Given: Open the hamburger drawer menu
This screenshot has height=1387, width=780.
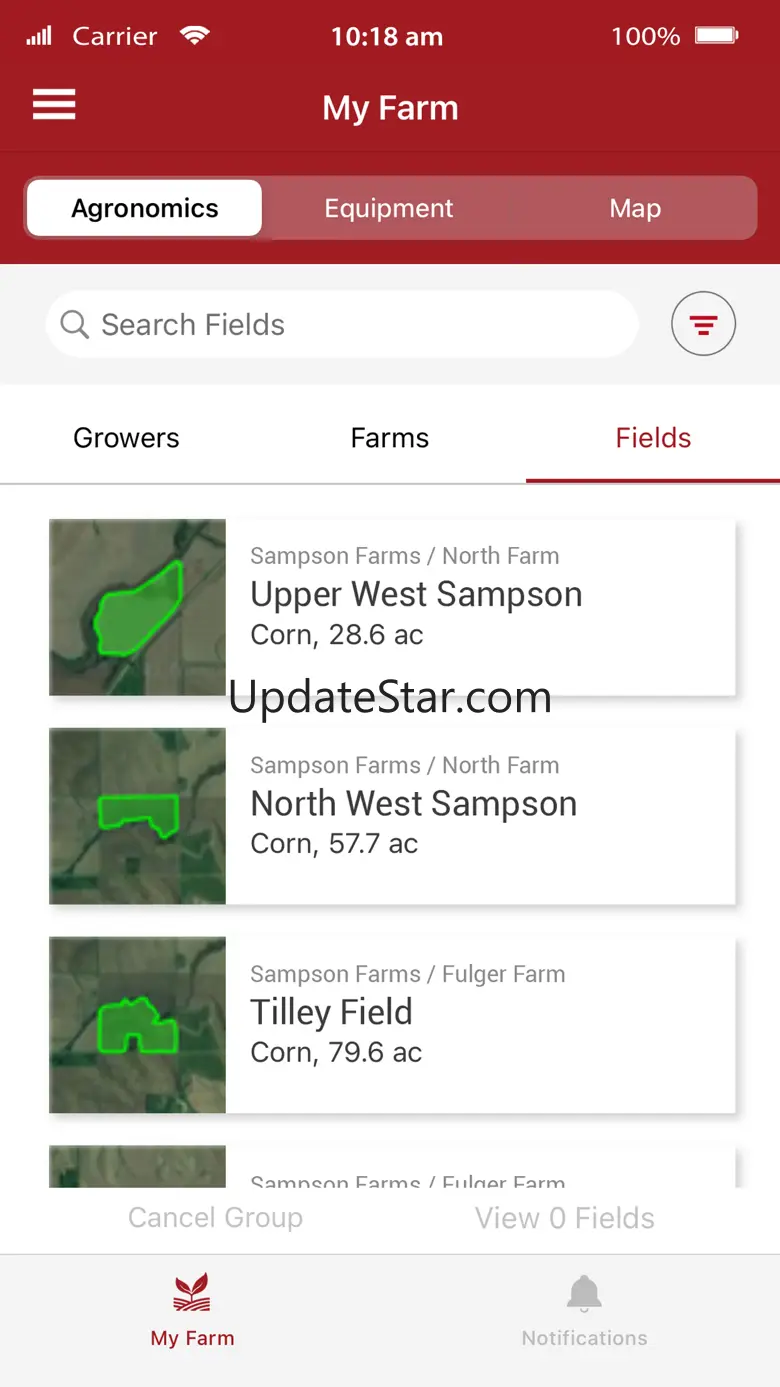Looking at the screenshot, I should coord(54,105).
